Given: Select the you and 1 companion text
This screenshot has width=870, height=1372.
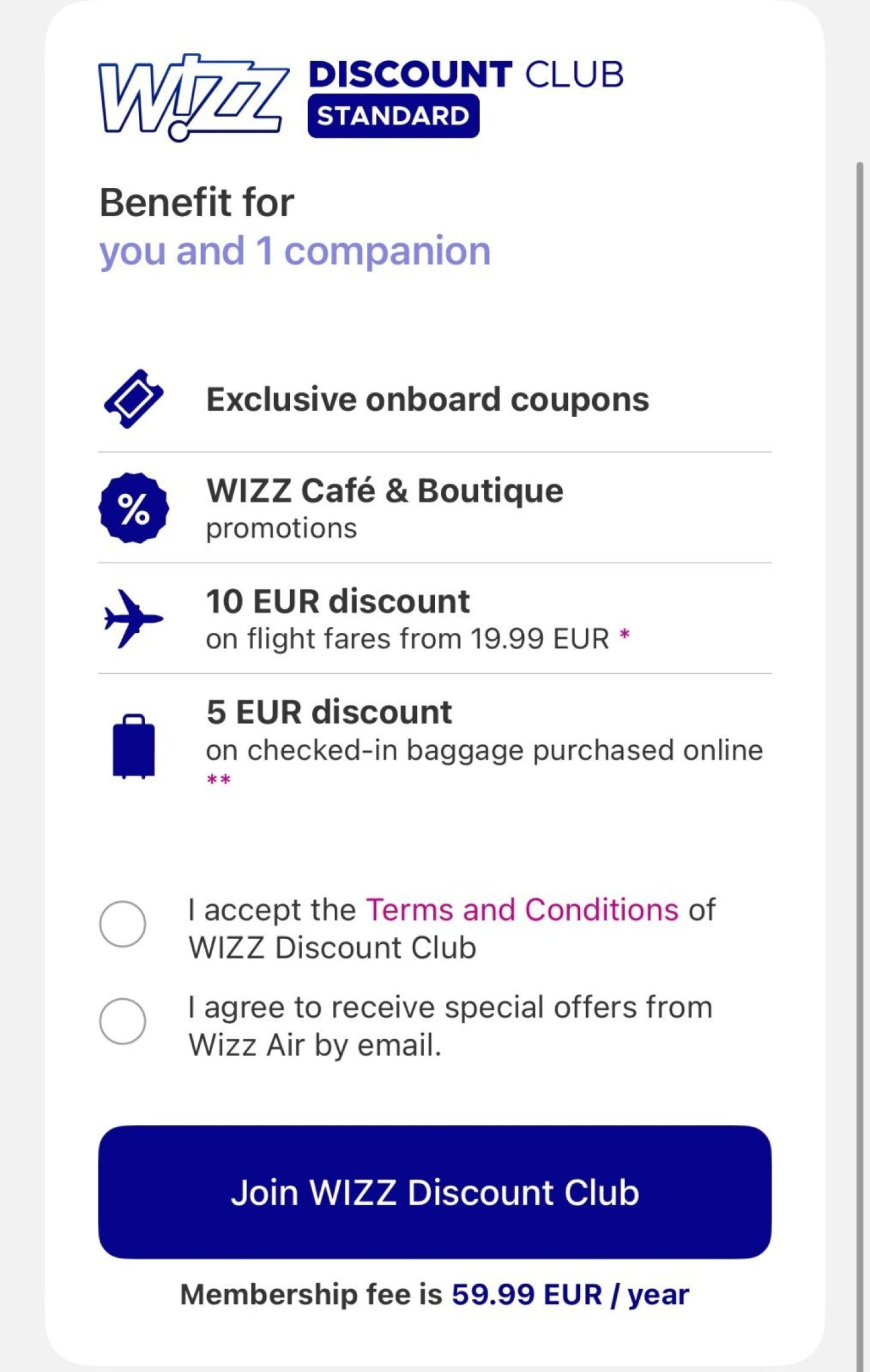Looking at the screenshot, I should [x=295, y=249].
